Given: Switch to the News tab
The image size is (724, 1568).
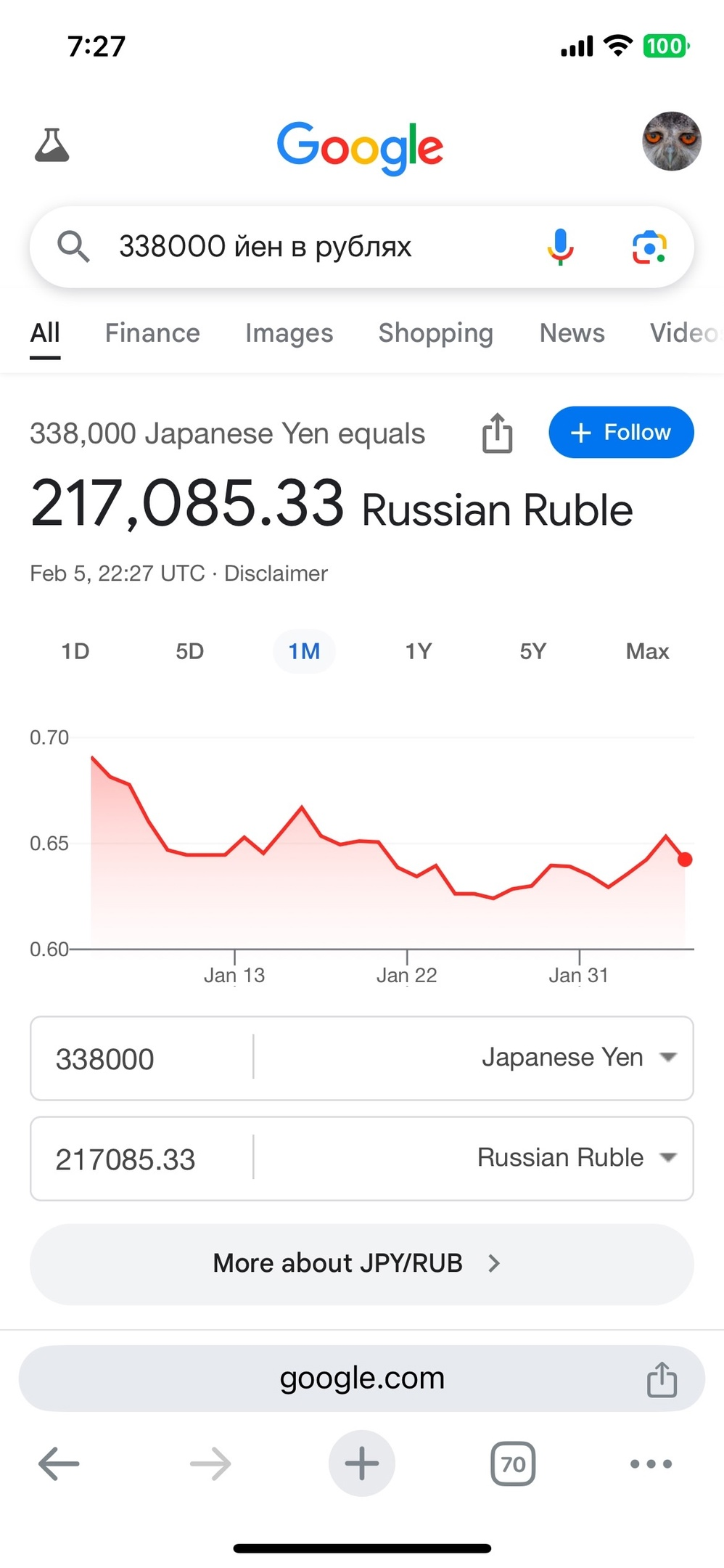Looking at the screenshot, I should pos(572,333).
